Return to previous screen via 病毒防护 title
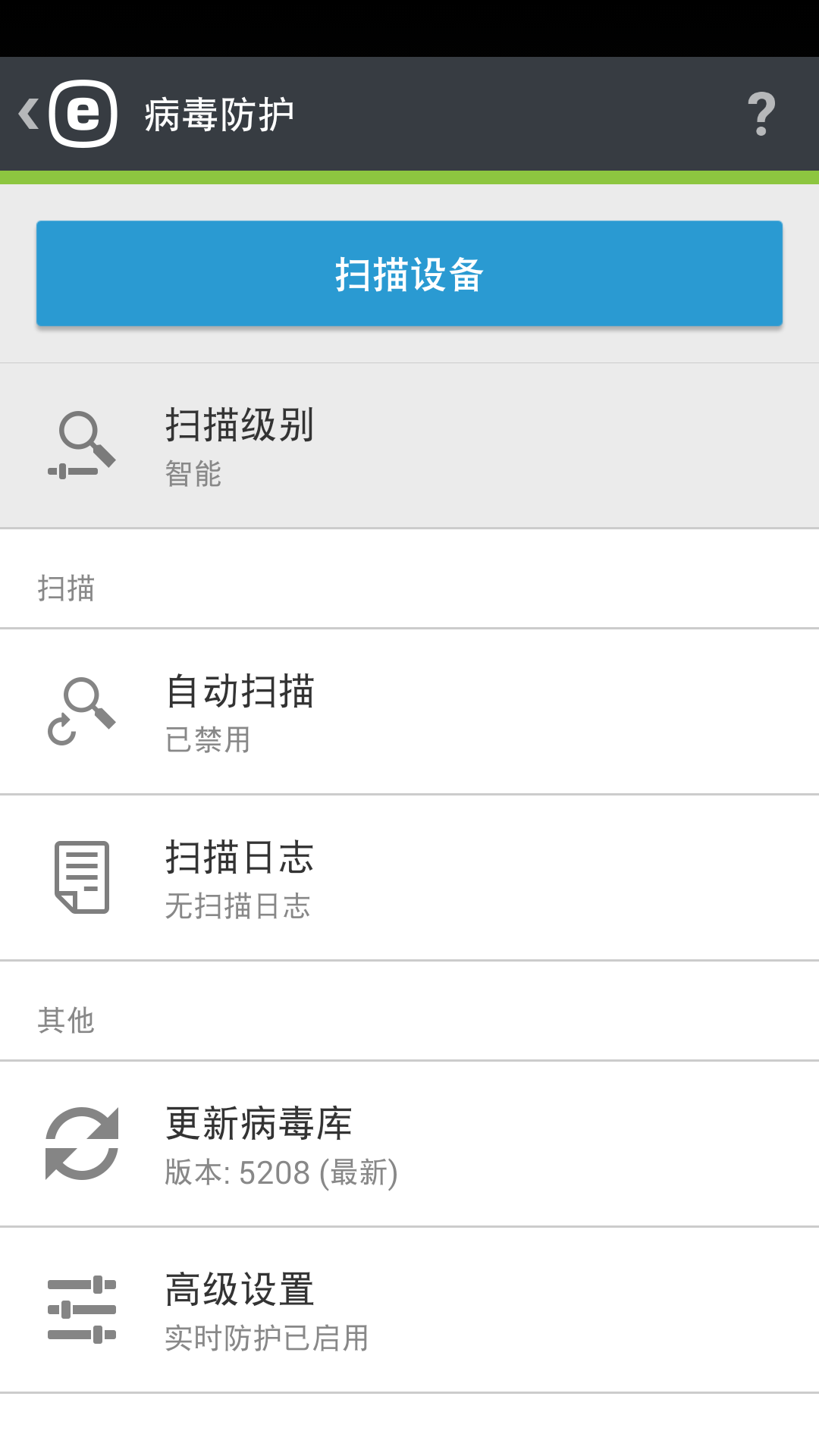This screenshot has width=819, height=1456. pyautogui.click(x=219, y=114)
